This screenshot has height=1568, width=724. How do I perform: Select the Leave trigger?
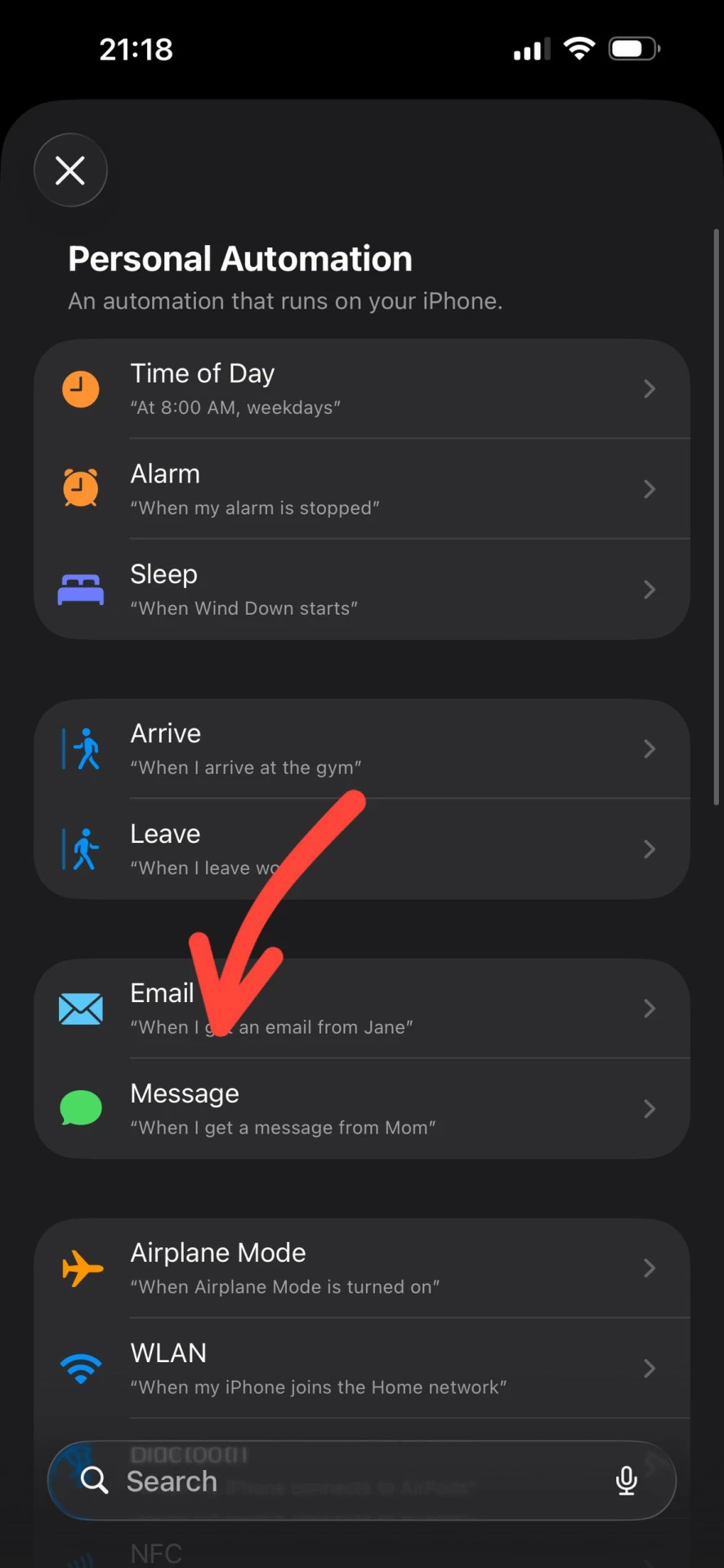(x=362, y=849)
